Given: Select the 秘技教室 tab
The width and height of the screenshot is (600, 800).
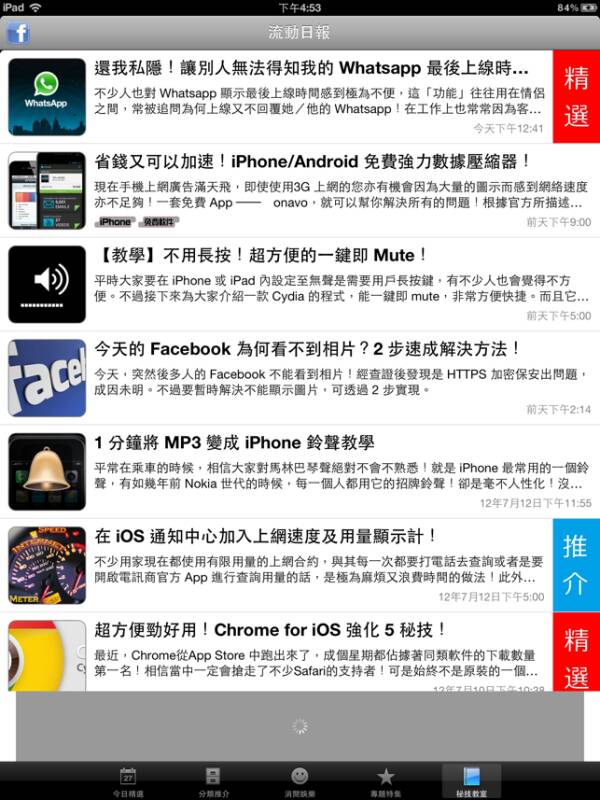Looking at the screenshot, I should click(x=471, y=781).
